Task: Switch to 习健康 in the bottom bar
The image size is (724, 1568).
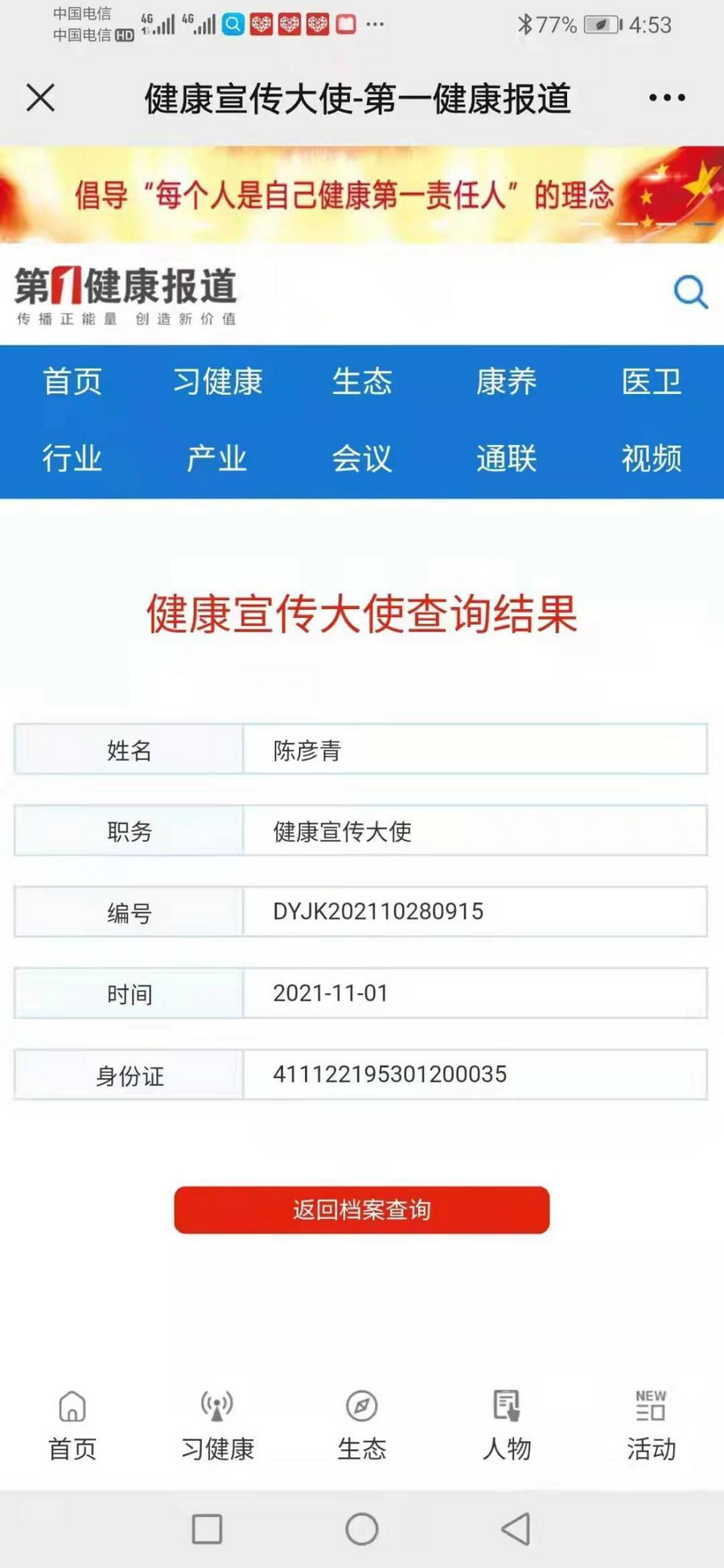Action: coord(217,1426)
